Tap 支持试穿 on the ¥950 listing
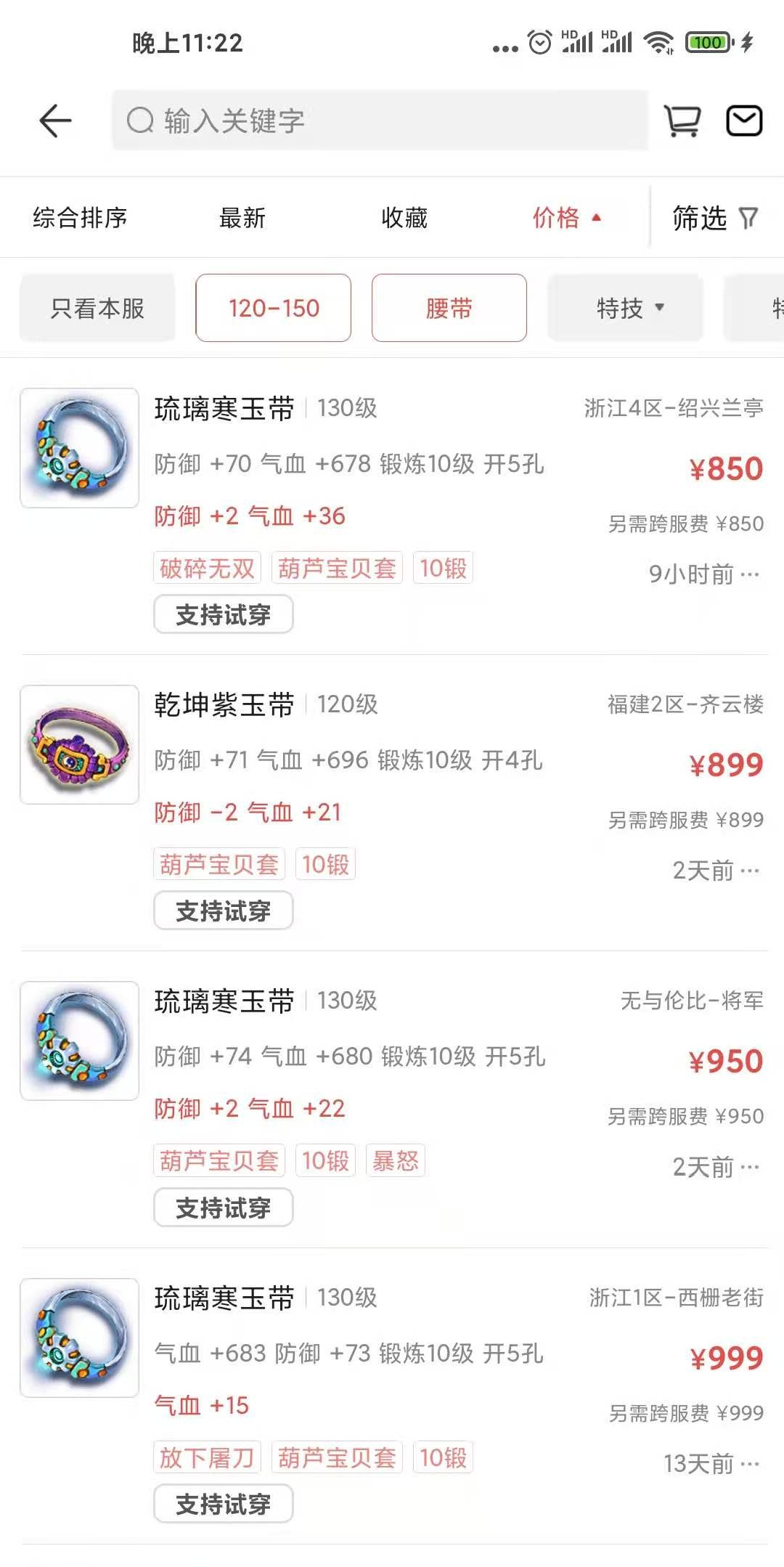Screen dimensions: 784x1567 click(223, 1207)
